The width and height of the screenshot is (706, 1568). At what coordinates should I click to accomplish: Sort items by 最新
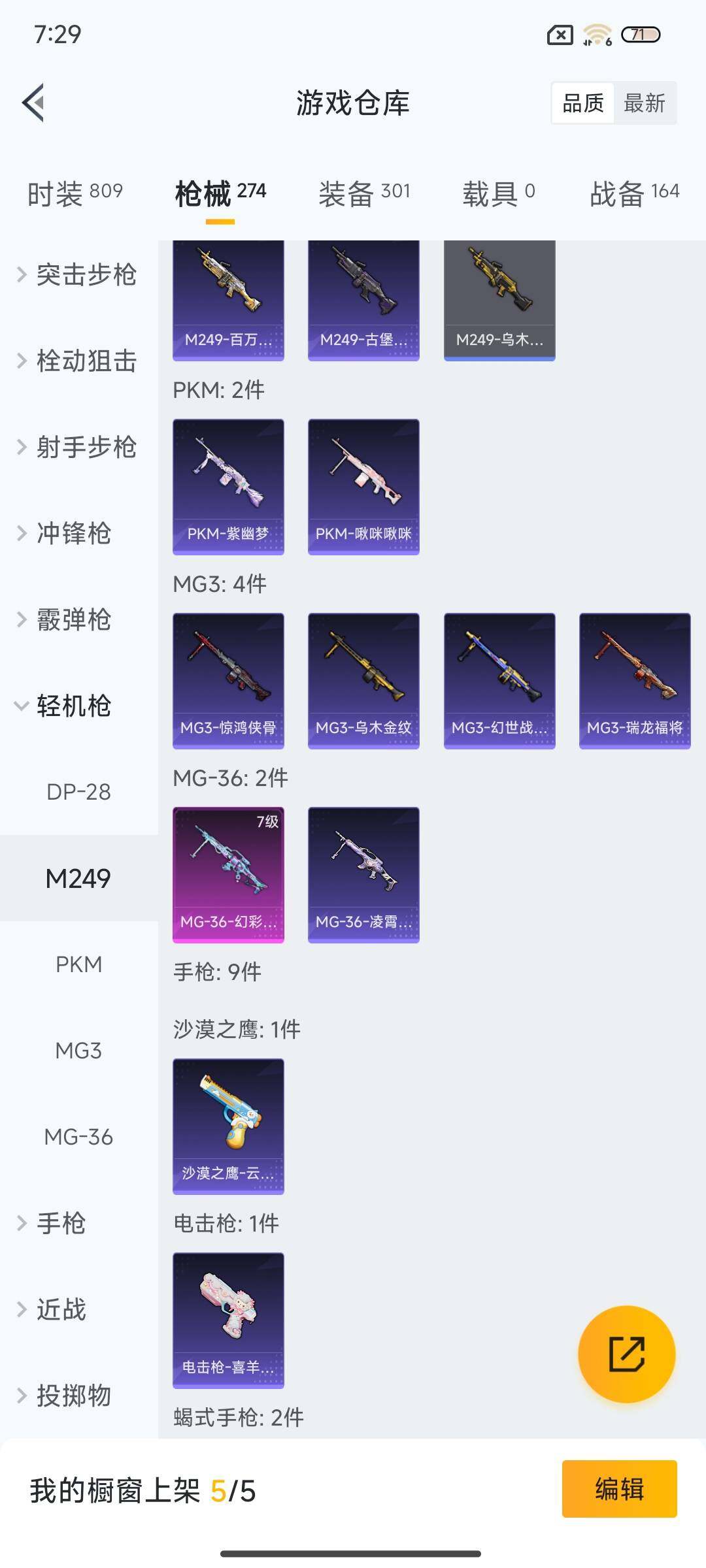coord(644,103)
